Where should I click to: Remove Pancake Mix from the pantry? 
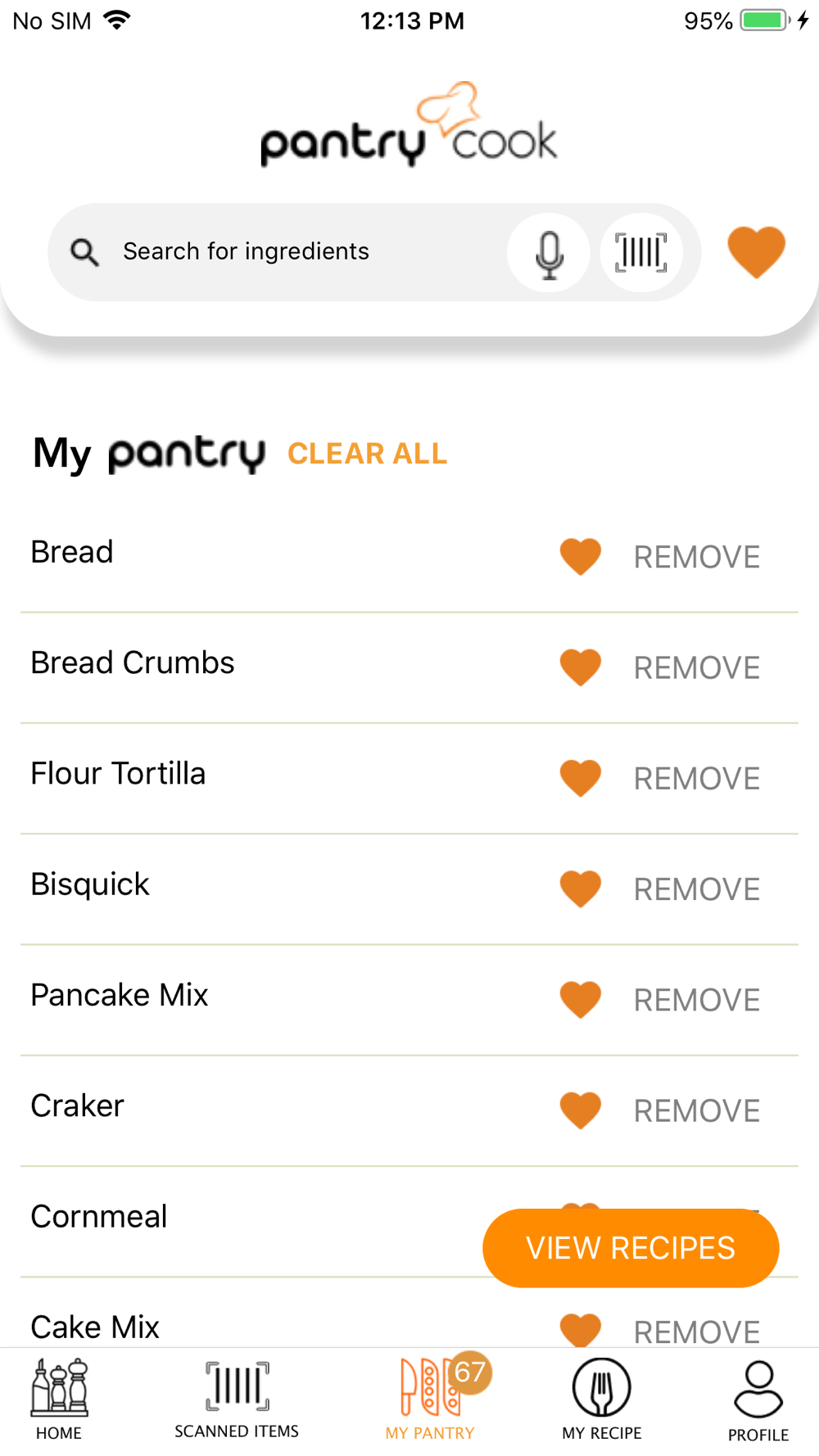697,1000
